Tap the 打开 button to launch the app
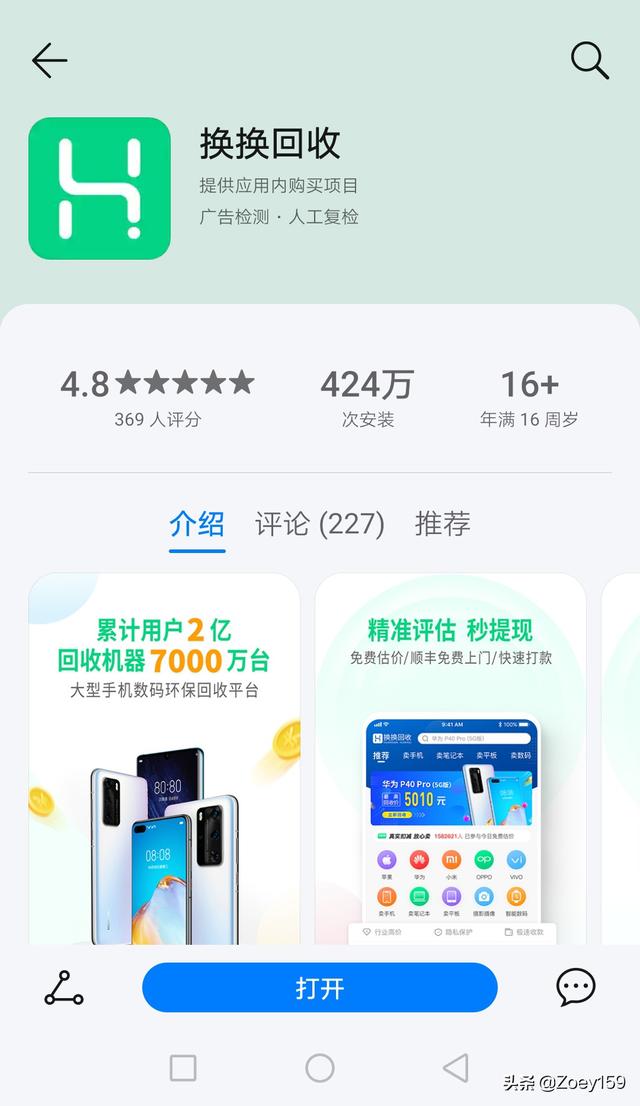Image resolution: width=640 pixels, height=1106 pixels. (320, 988)
